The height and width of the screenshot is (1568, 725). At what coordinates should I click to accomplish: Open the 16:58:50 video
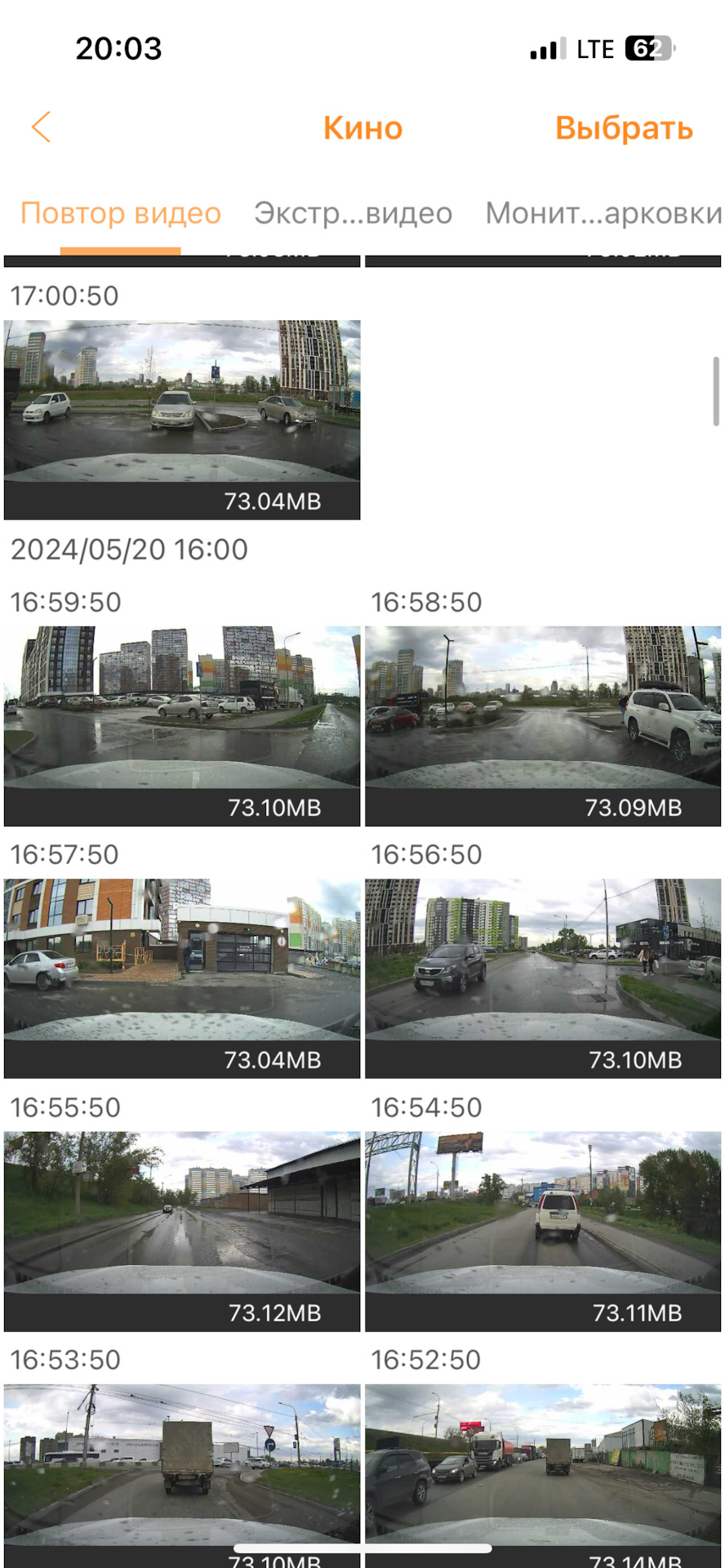[543, 726]
